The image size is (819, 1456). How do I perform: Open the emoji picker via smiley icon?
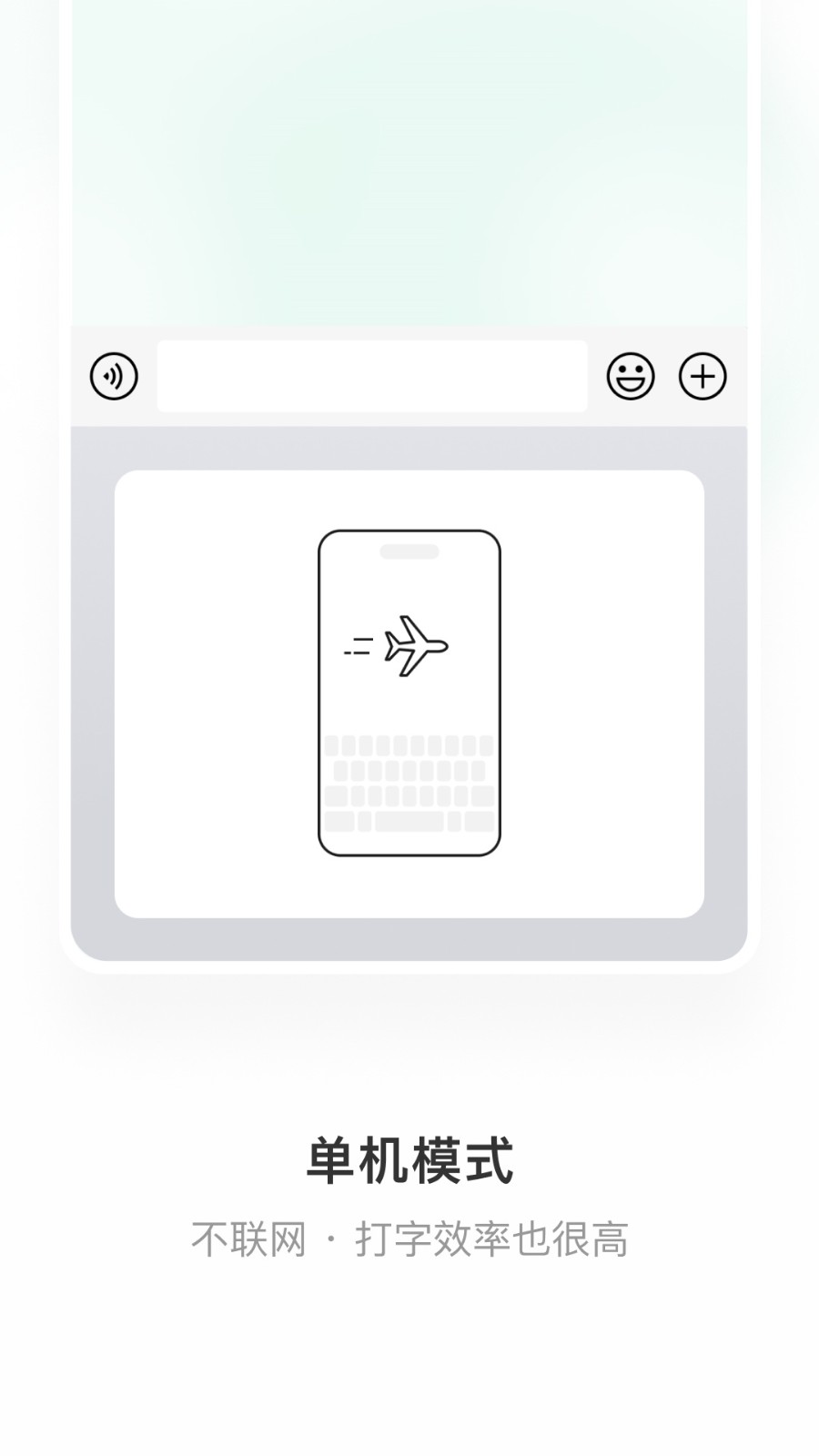pyautogui.click(x=632, y=376)
